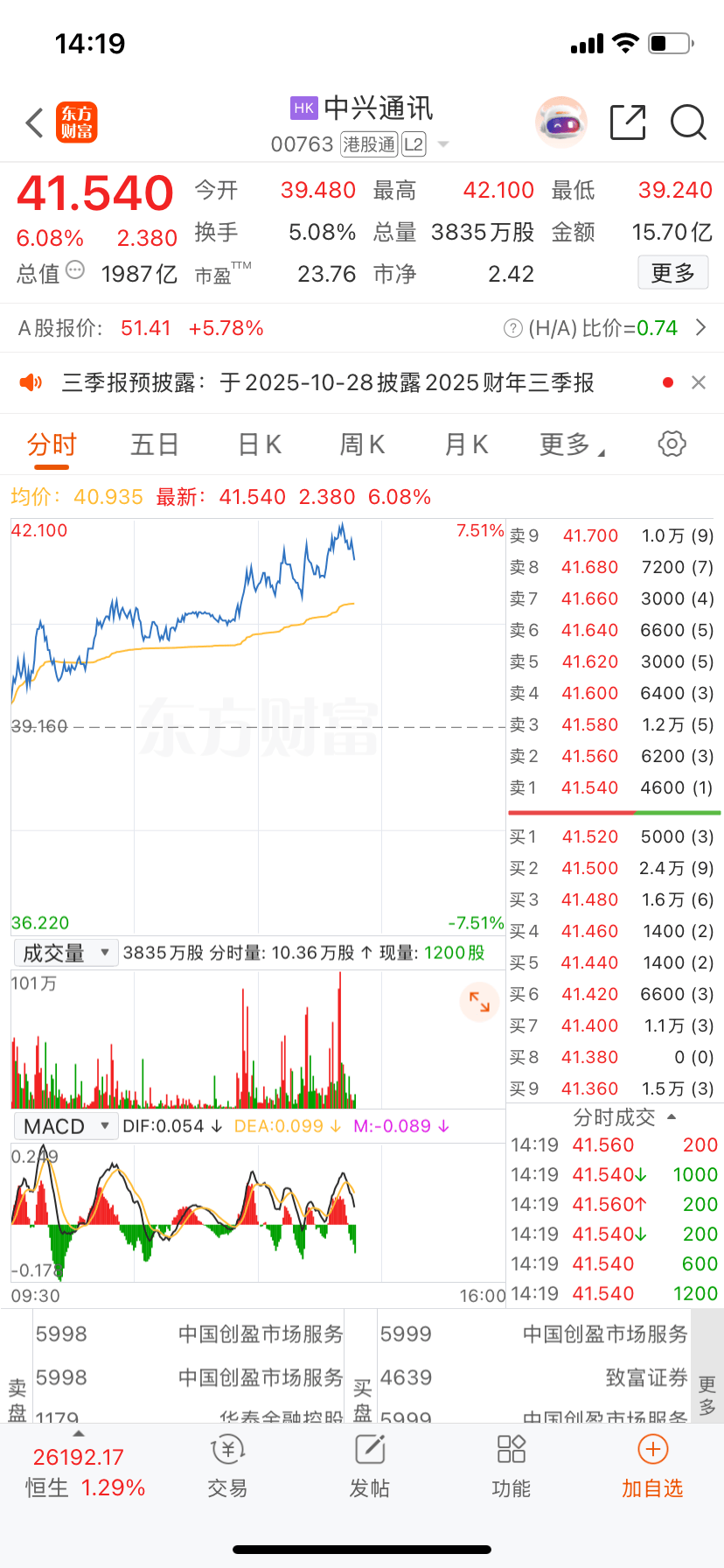
Task: Expand chart to full screen
Action: [x=479, y=1002]
